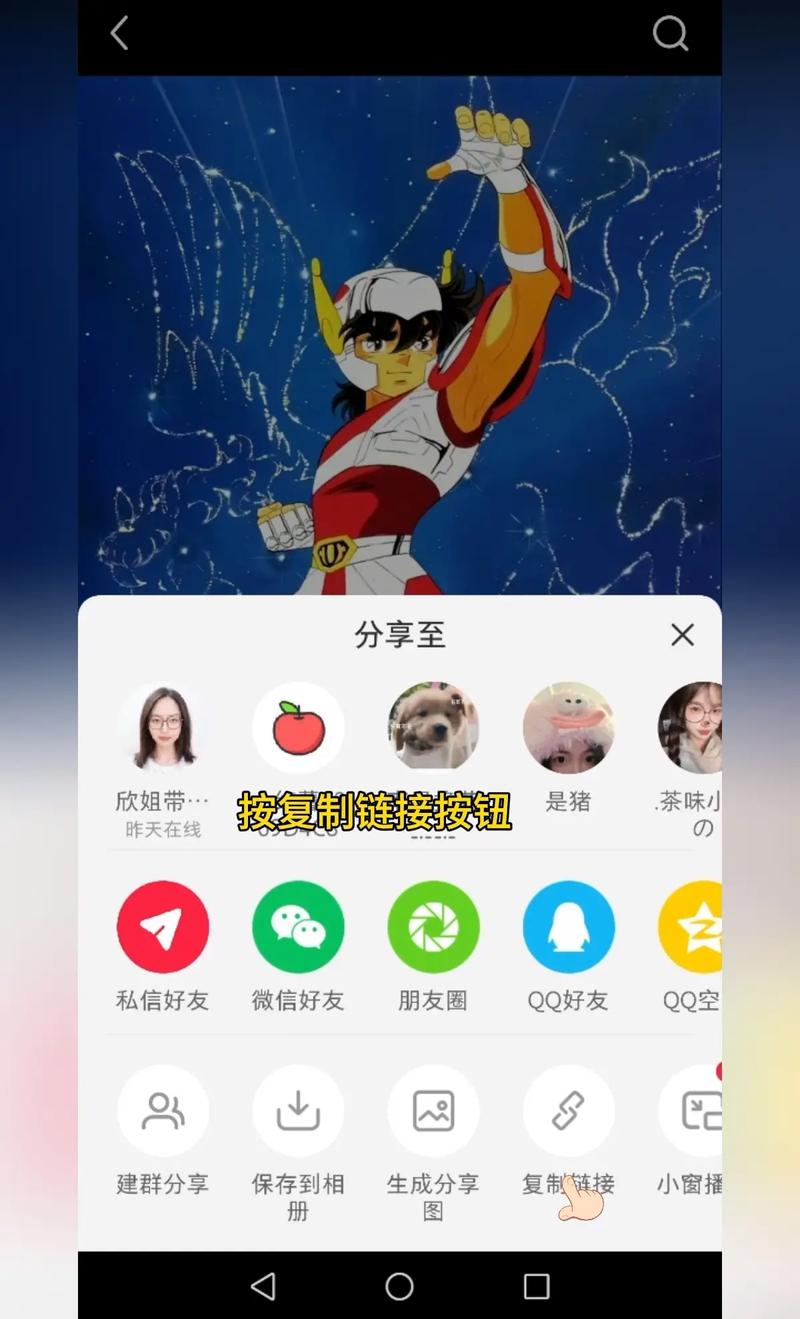The width and height of the screenshot is (800, 1319).
Task: Share to 微信好友
Action: click(298, 927)
